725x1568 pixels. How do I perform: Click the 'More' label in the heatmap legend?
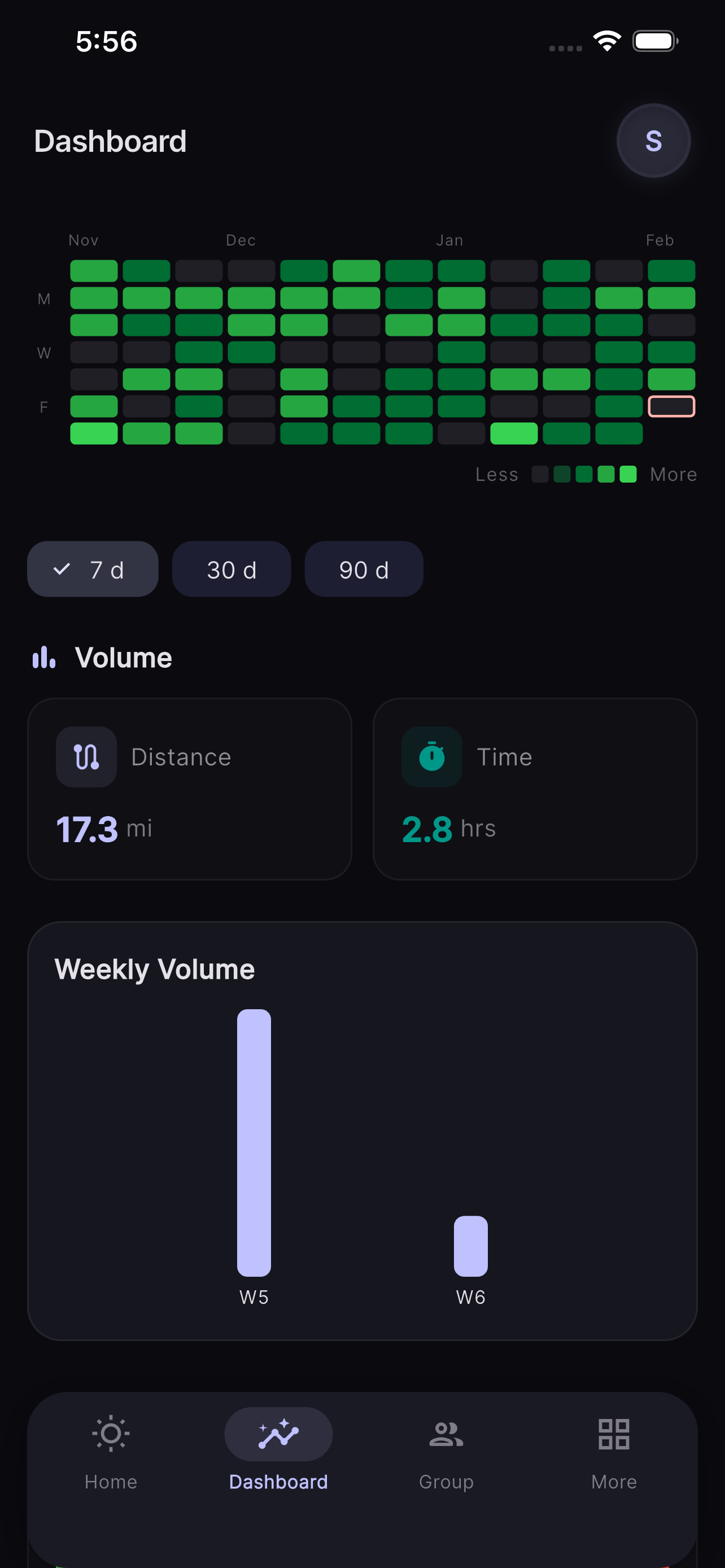(x=673, y=474)
